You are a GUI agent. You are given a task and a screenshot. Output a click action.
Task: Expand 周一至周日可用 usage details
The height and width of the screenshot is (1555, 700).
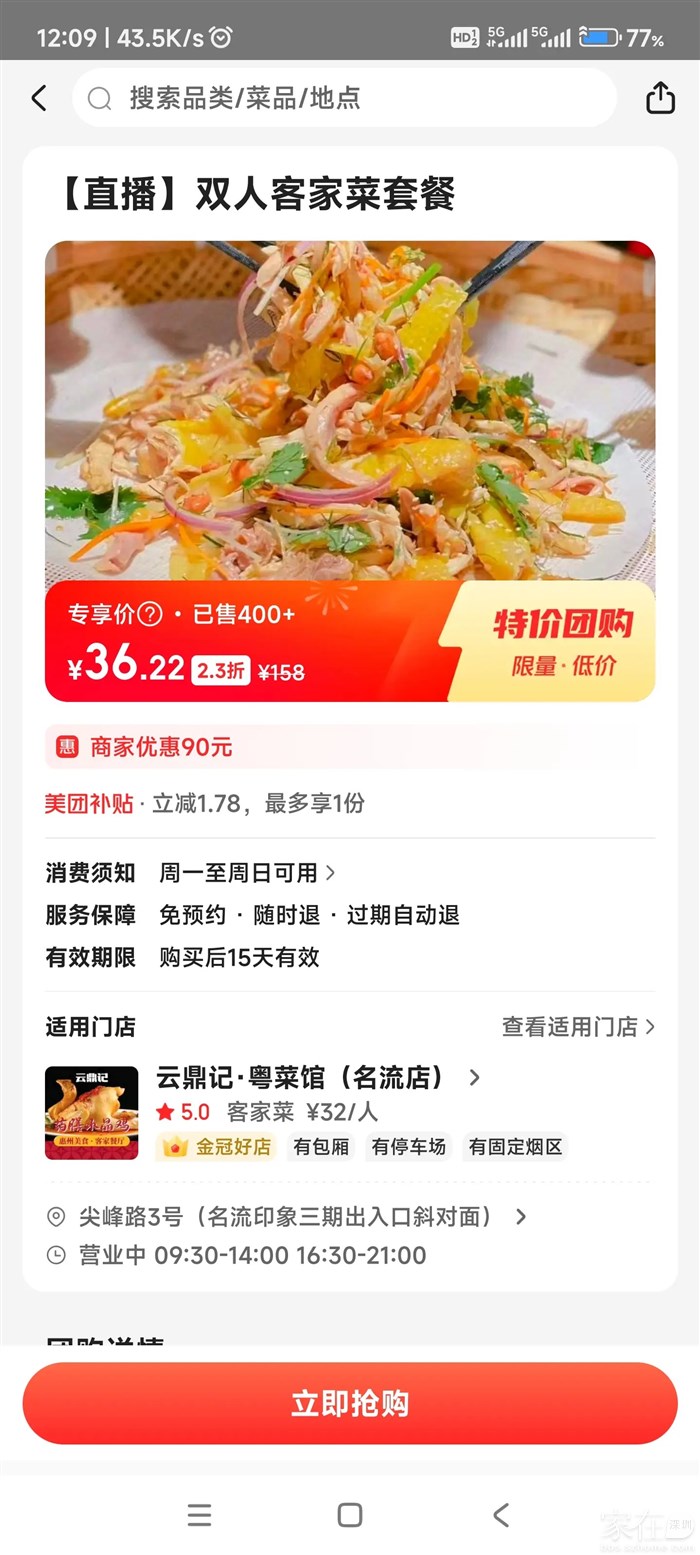tap(246, 873)
